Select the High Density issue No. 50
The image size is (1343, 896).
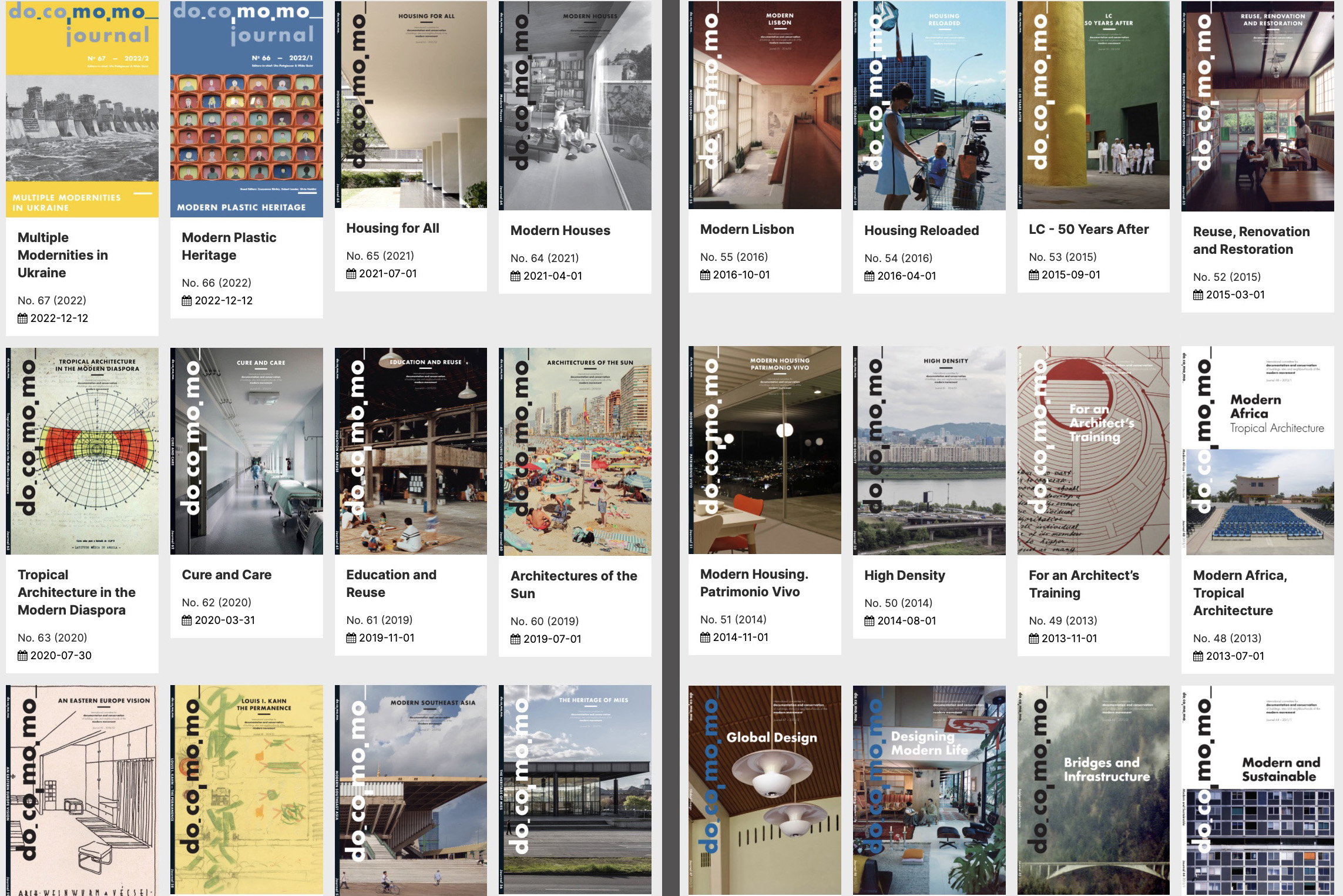point(904,575)
